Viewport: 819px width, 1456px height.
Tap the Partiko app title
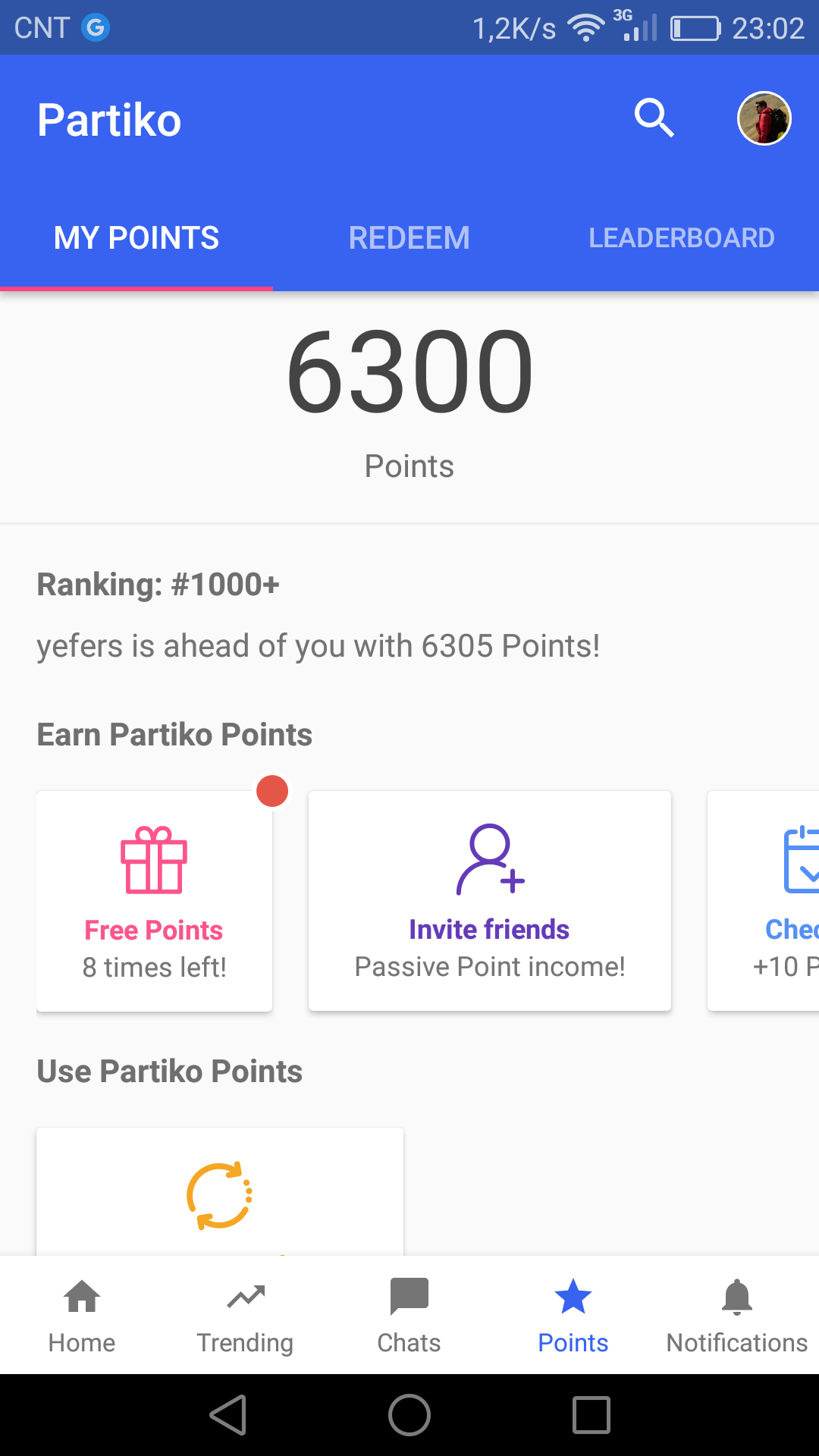pyautogui.click(x=109, y=119)
